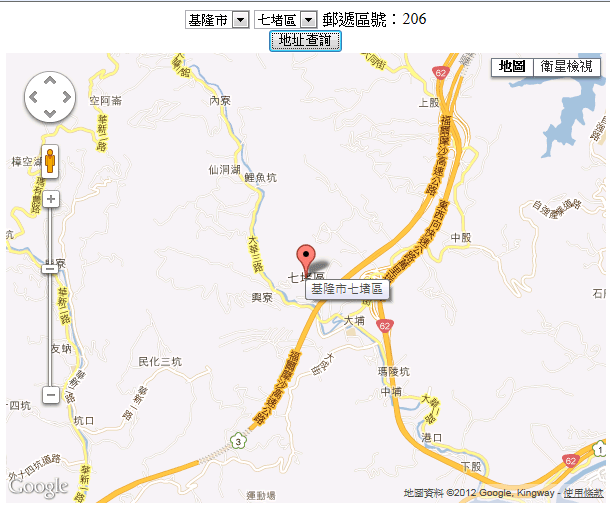
Task: Open the 七堵區 district dropdown
Action: tap(286, 20)
